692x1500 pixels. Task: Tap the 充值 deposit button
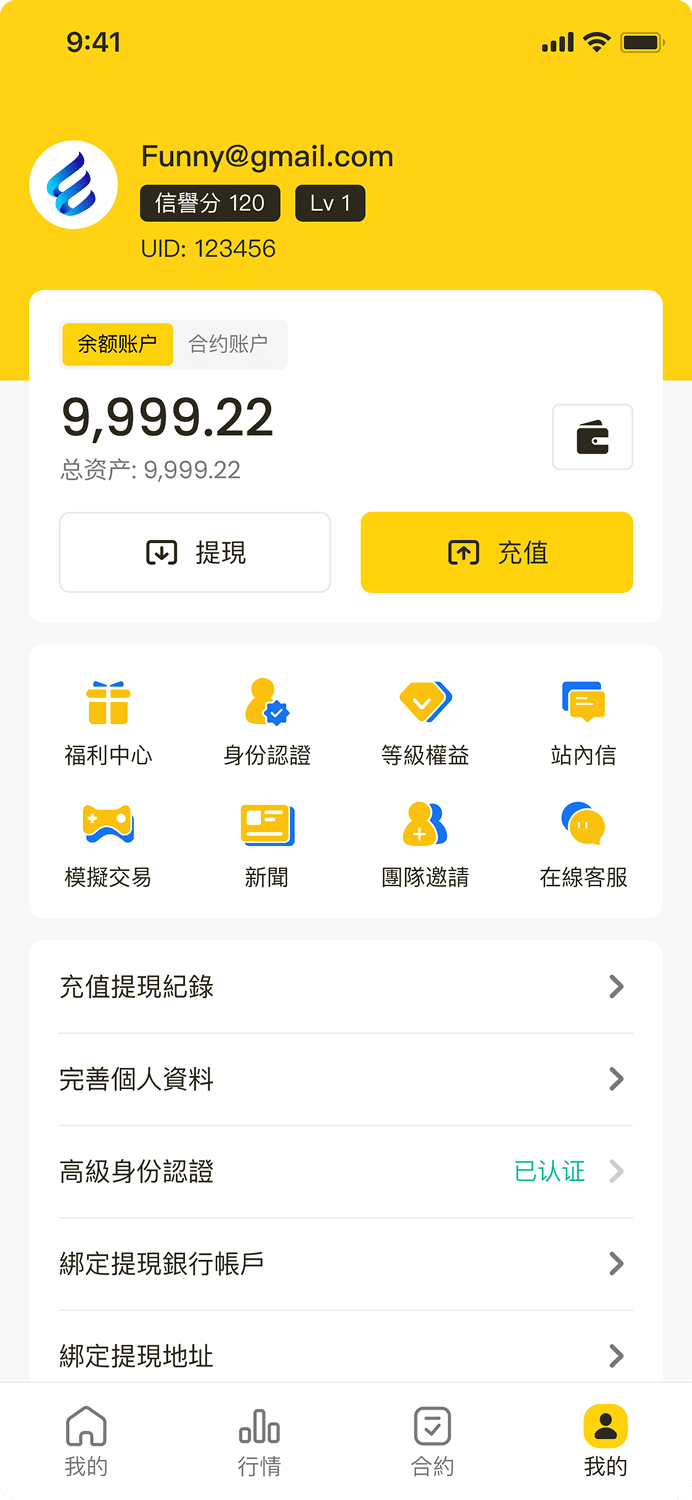tap(496, 552)
